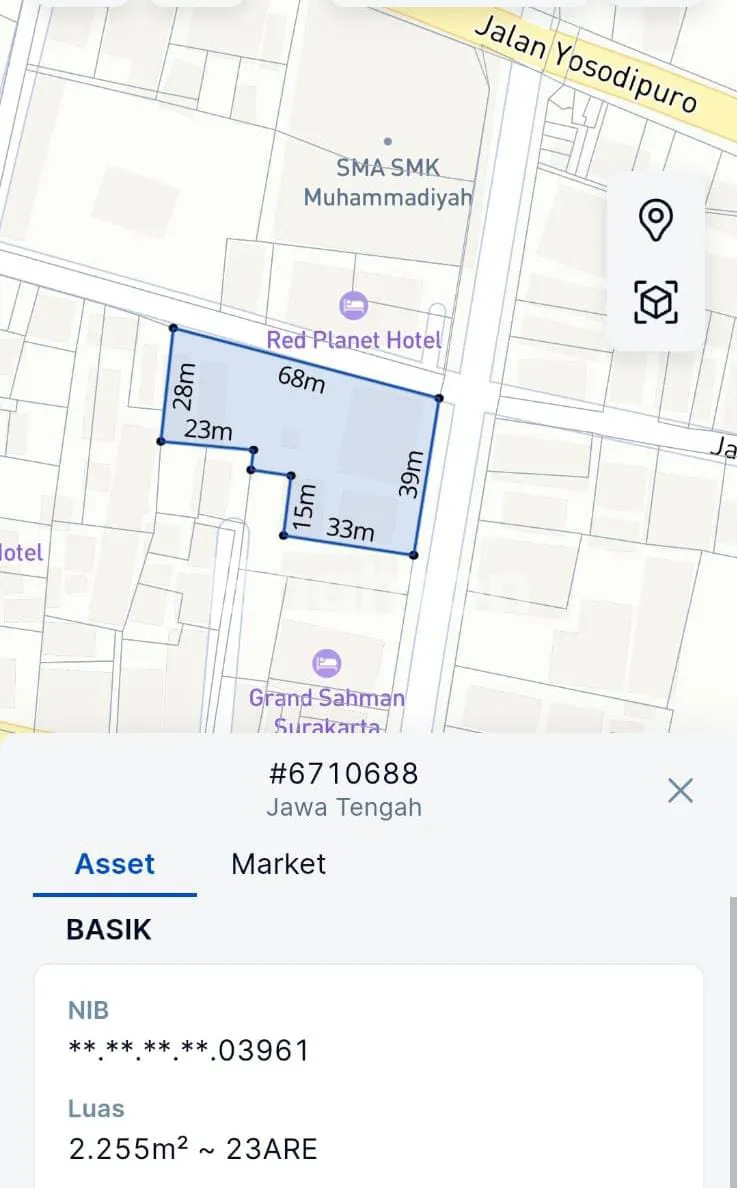Open the 3D cube view icon
This screenshot has width=737, height=1188.
pyautogui.click(x=656, y=301)
